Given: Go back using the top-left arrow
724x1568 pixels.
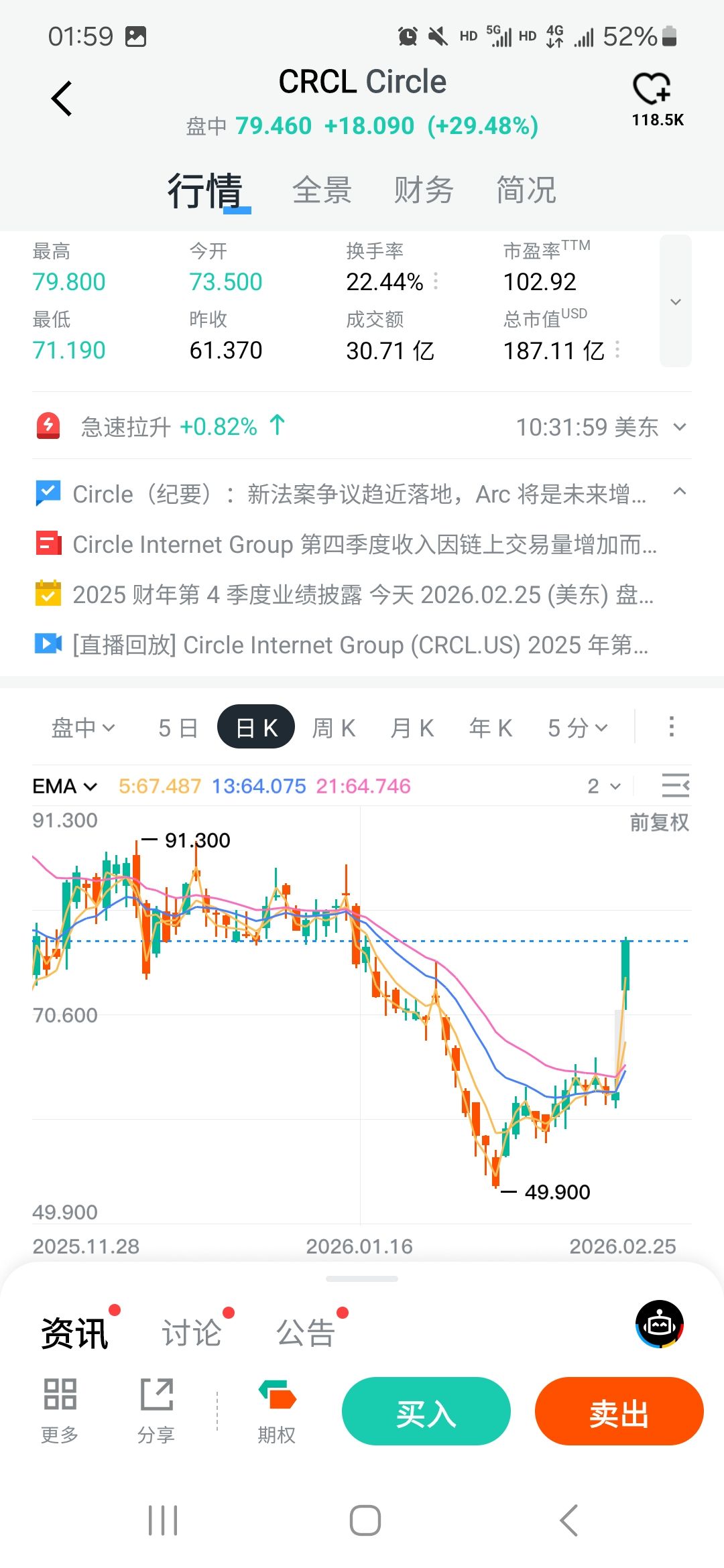Looking at the screenshot, I should point(62,99).
